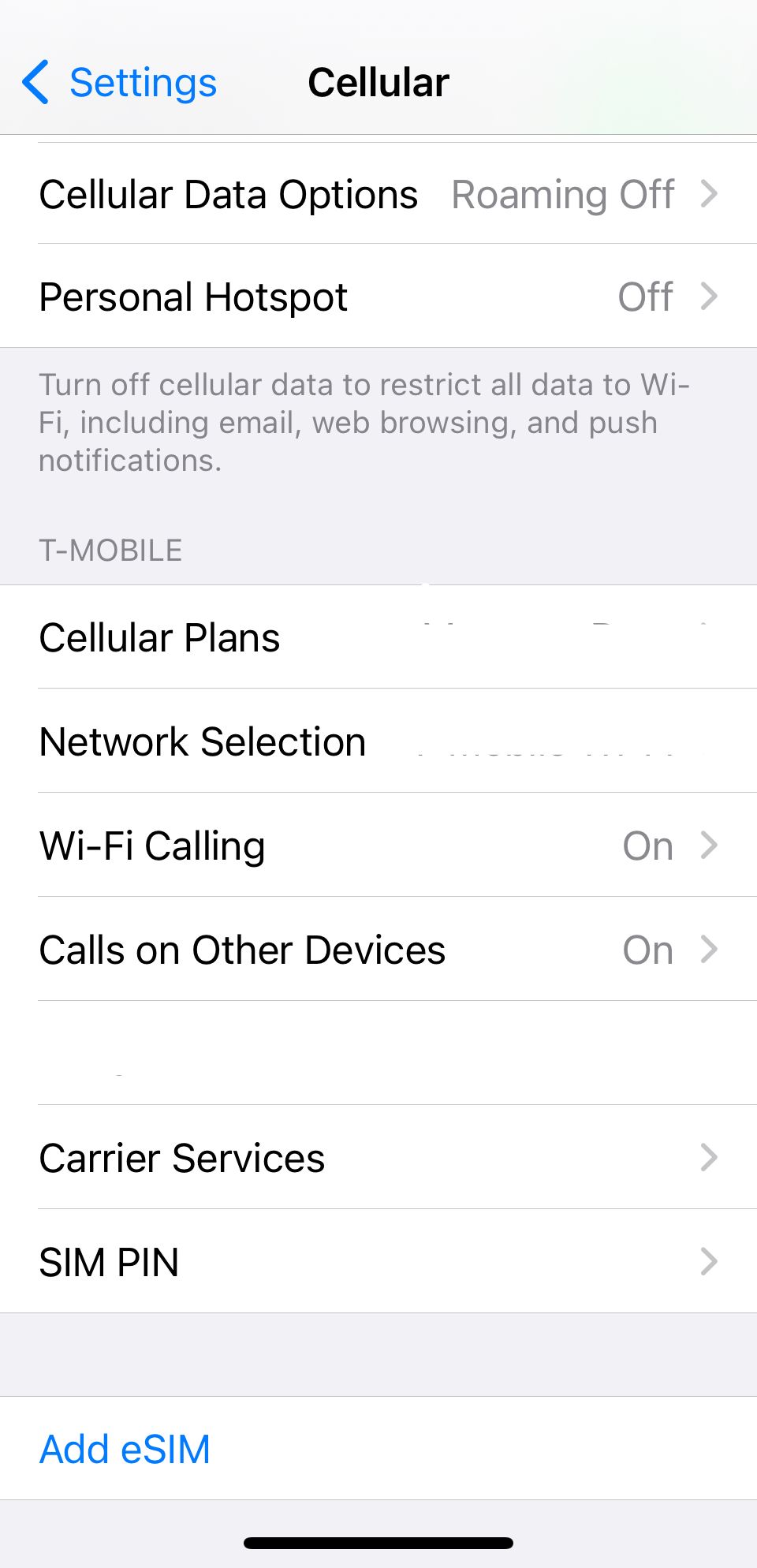The width and height of the screenshot is (757, 1568).
Task: Tap the back chevron arrow icon
Action: (35, 81)
